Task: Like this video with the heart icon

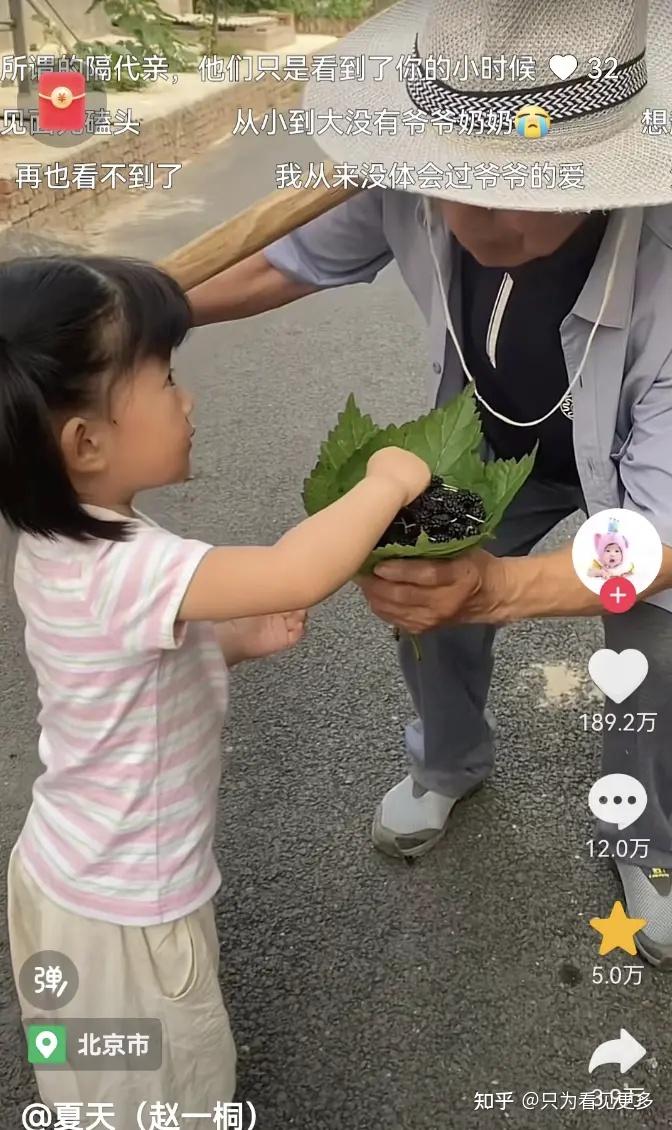Action: (x=617, y=676)
